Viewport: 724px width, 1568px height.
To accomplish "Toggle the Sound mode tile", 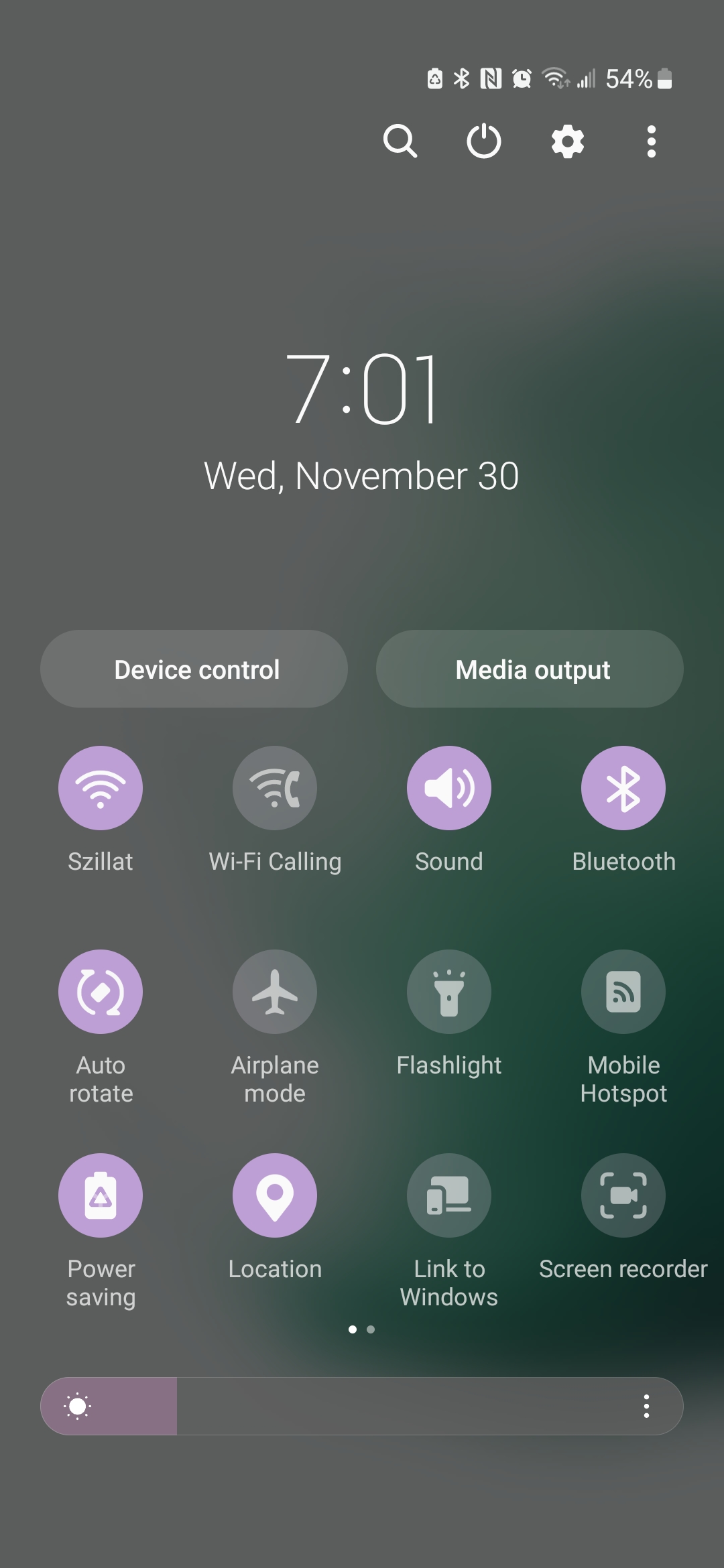I will pos(449,788).
